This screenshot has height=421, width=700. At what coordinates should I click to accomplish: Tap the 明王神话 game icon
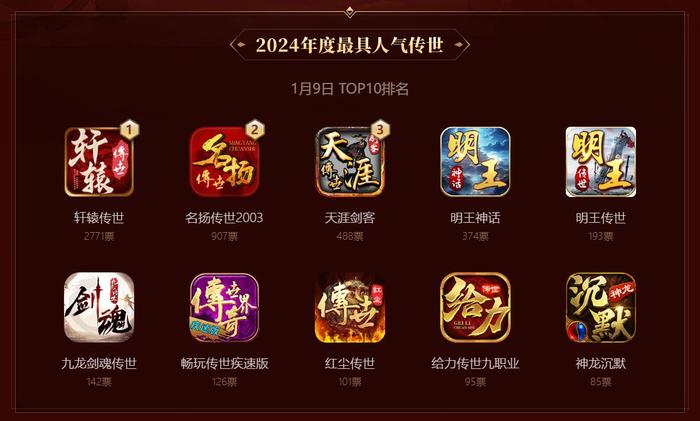pos(475,162)
